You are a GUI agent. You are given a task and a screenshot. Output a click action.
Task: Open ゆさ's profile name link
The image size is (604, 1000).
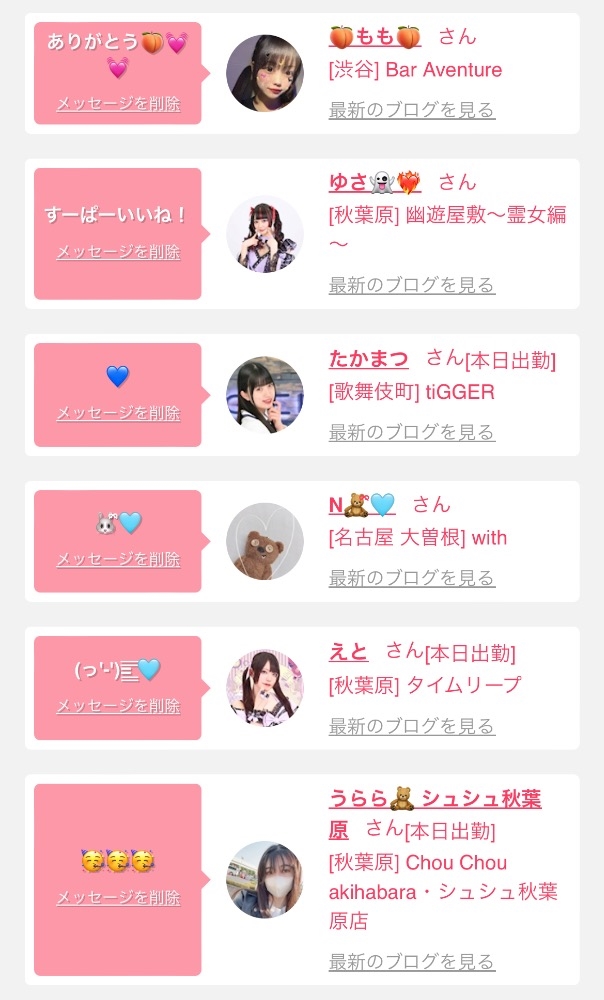coord(375,183)
